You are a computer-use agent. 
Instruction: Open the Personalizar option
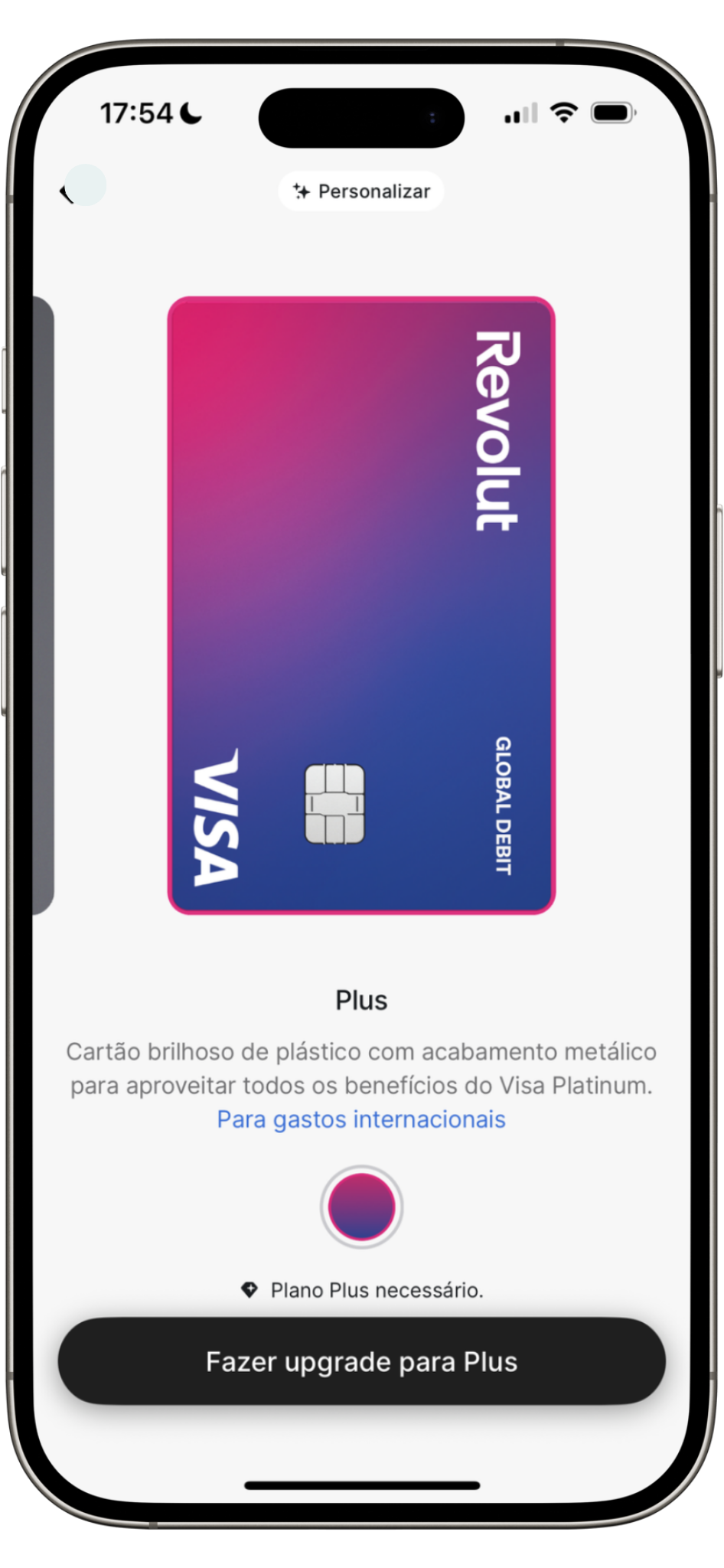pyautogui.click(x=361, y=191)
